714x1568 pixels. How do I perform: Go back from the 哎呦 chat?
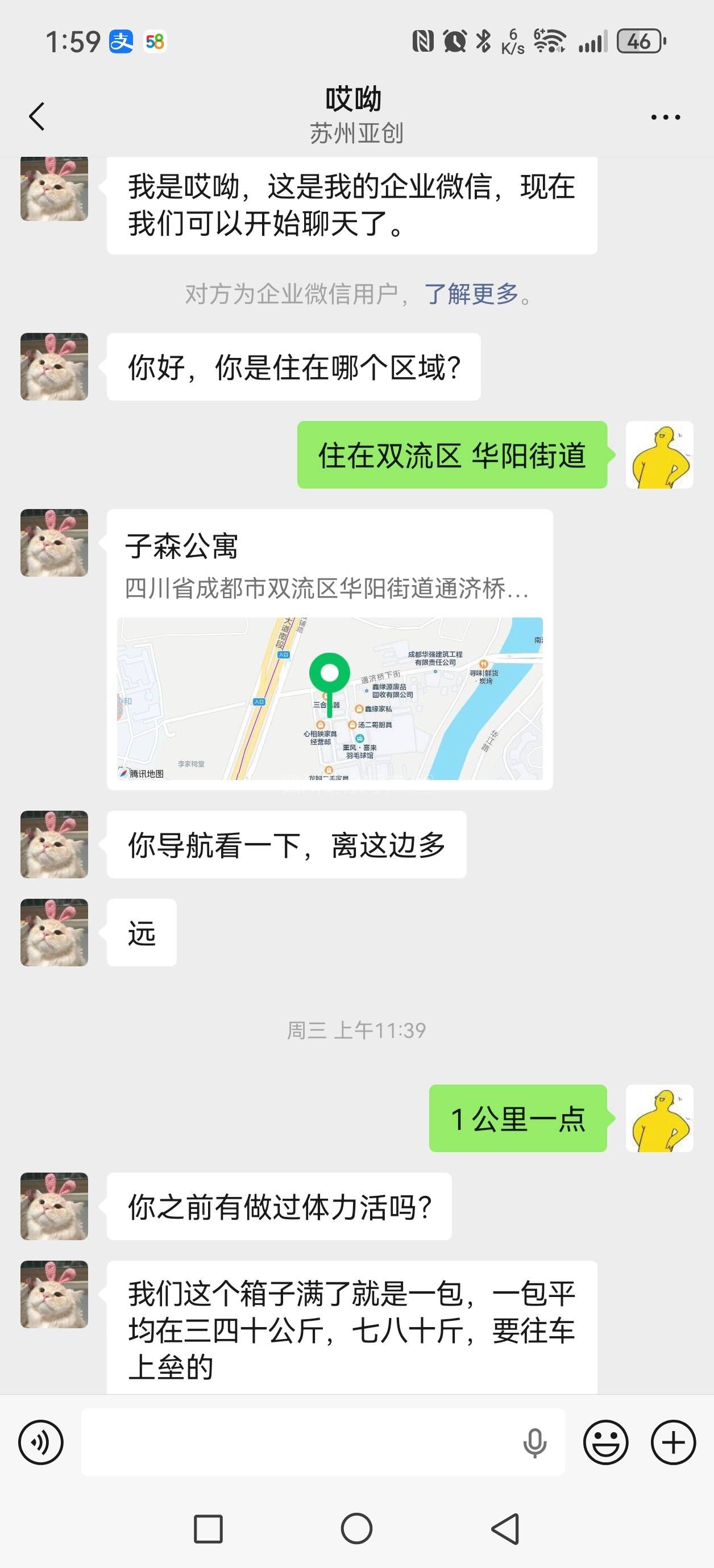point(37,116)
